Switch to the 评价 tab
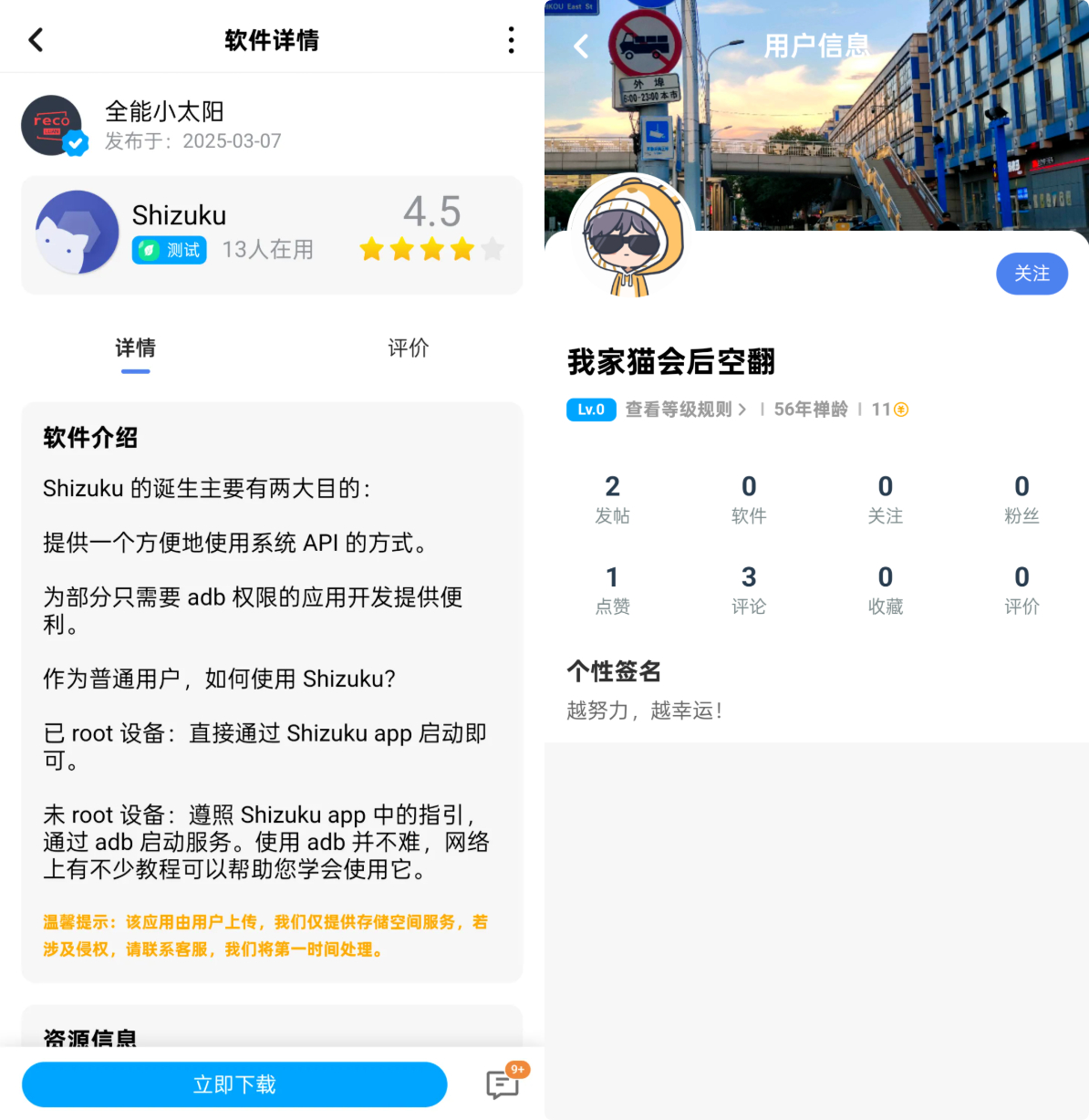1089x1120 pixels. pyautogui.click(x=409, y=348)
